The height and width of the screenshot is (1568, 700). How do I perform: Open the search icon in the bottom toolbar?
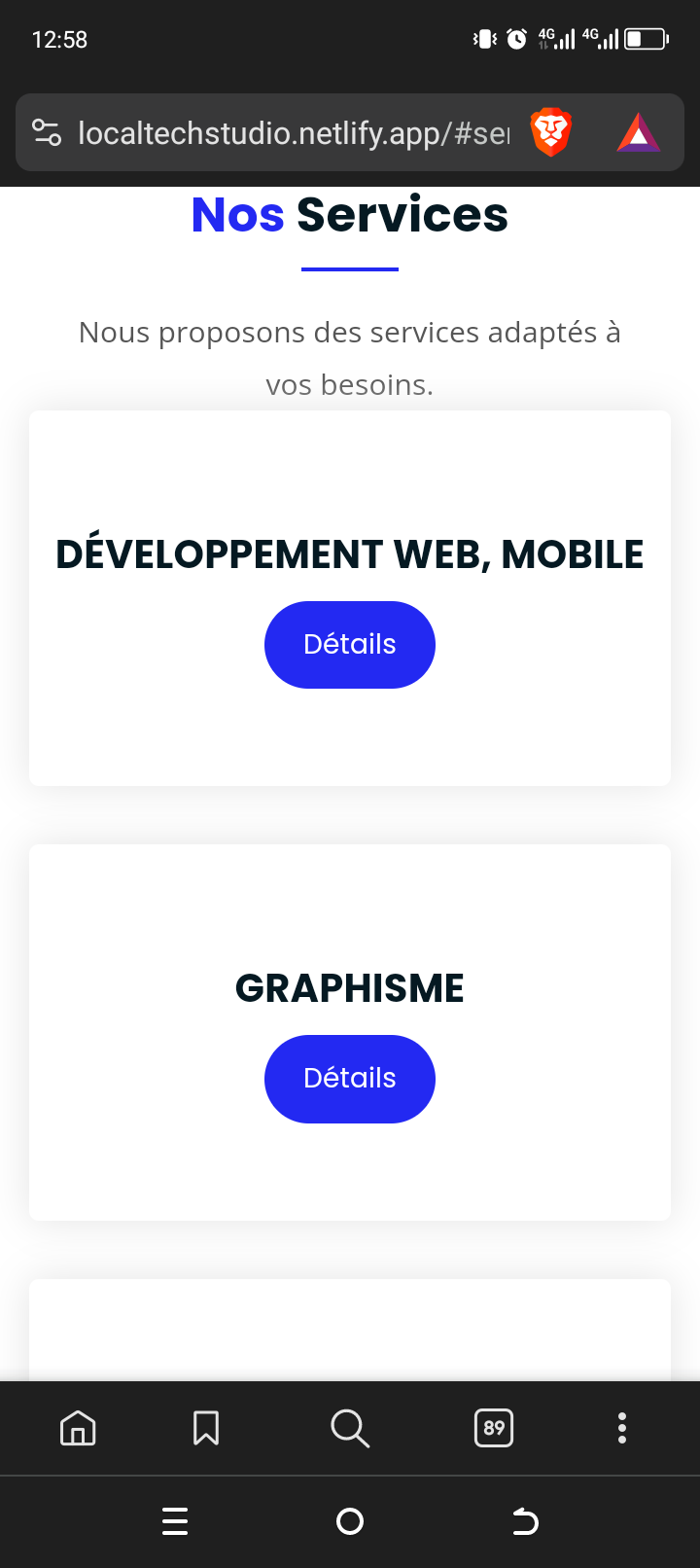coord(350,1428)
